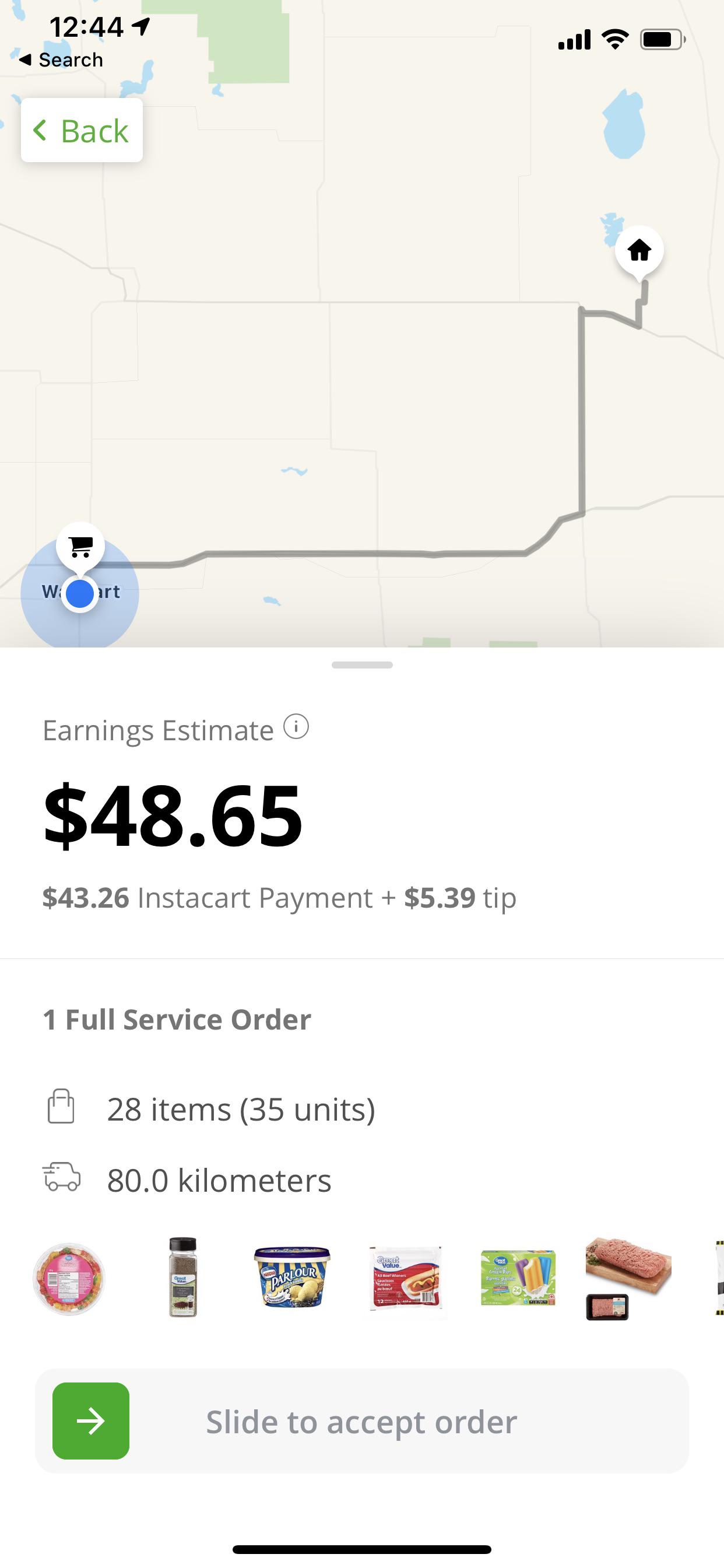
Task: Tap the 1 Full Service Order heading
Action: pyautogui.click(x=177, y=1019)
